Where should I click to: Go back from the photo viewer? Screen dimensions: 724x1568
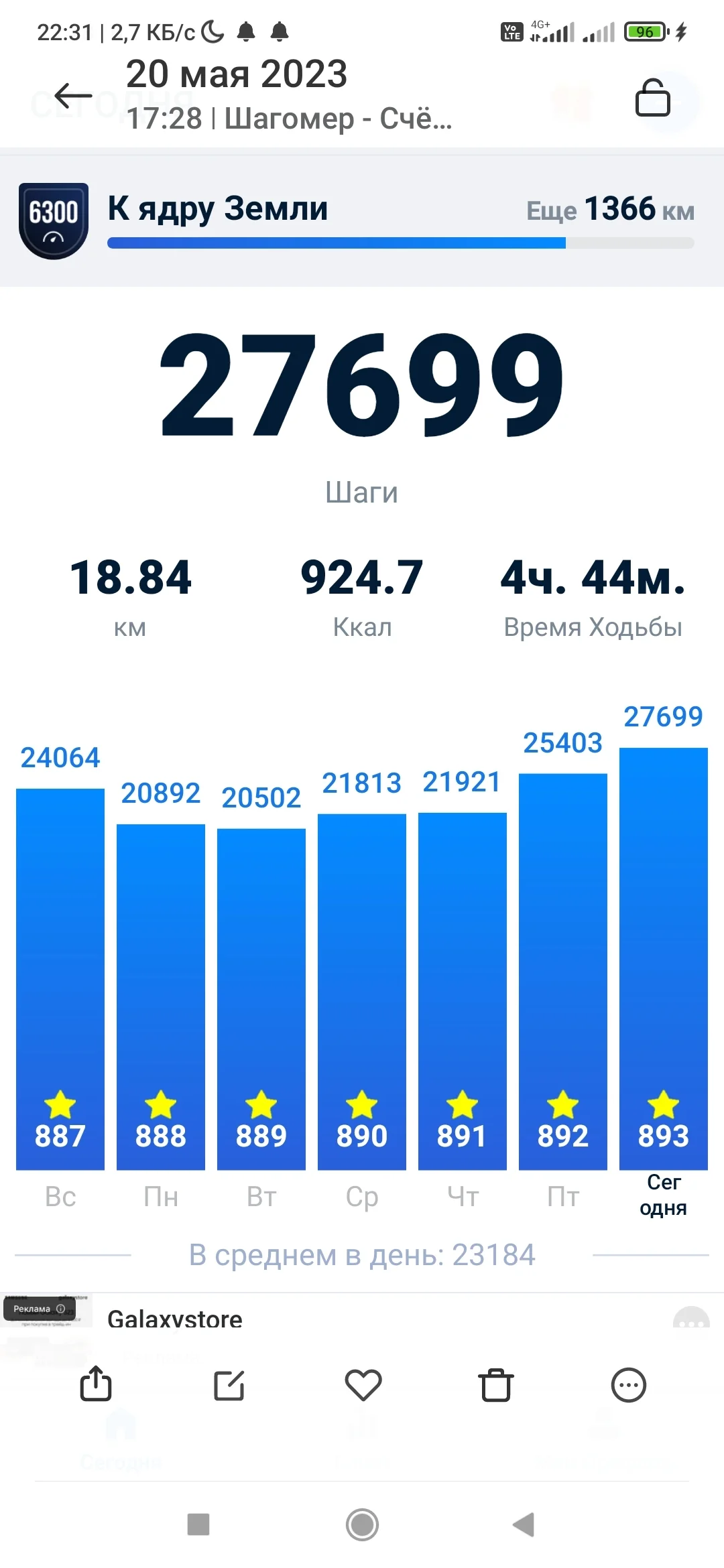coord(73,96)
